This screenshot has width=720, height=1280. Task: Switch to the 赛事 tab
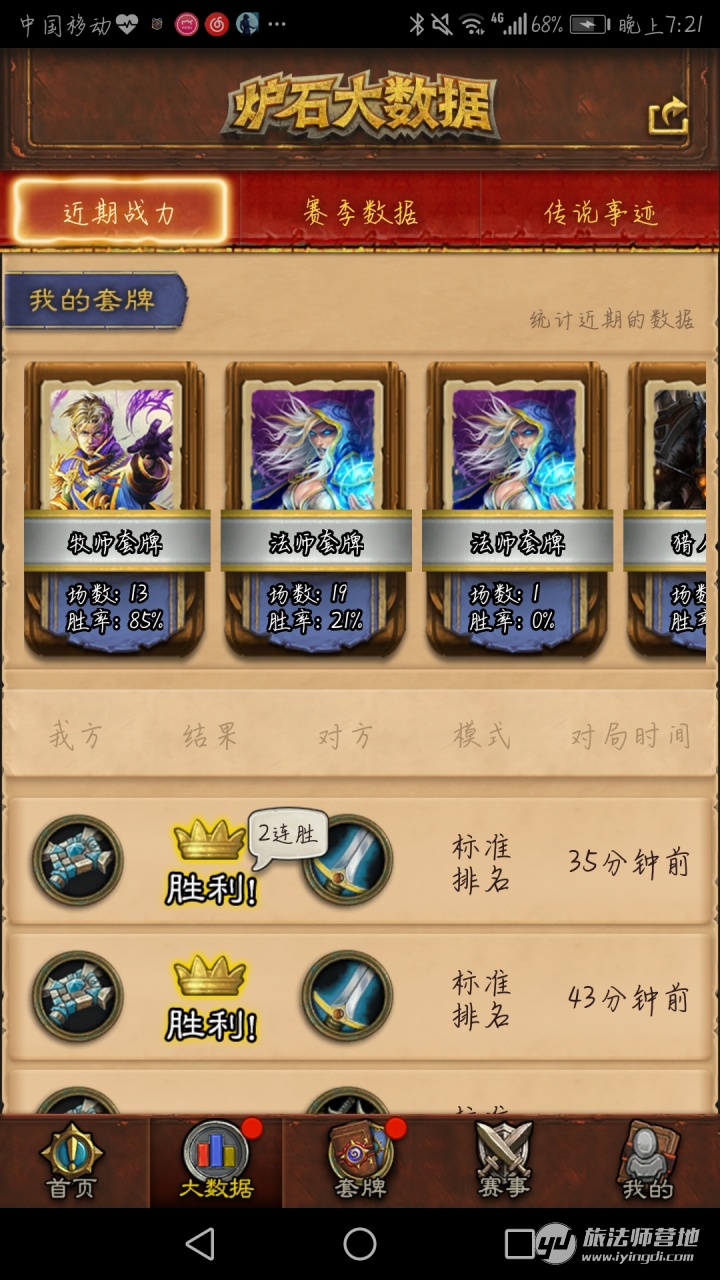coord(504,1162)
